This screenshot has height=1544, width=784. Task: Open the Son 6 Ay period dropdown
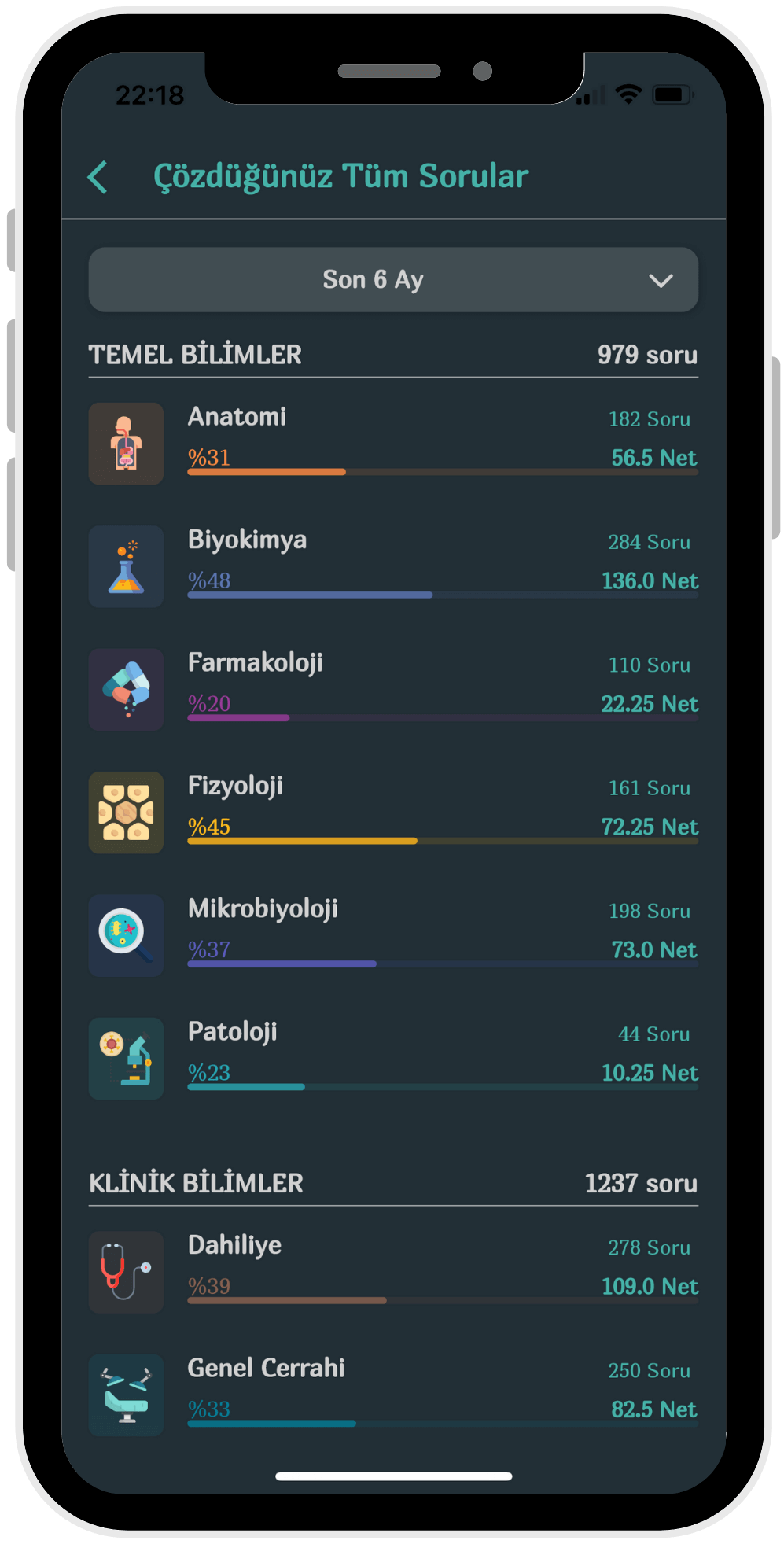393,280
